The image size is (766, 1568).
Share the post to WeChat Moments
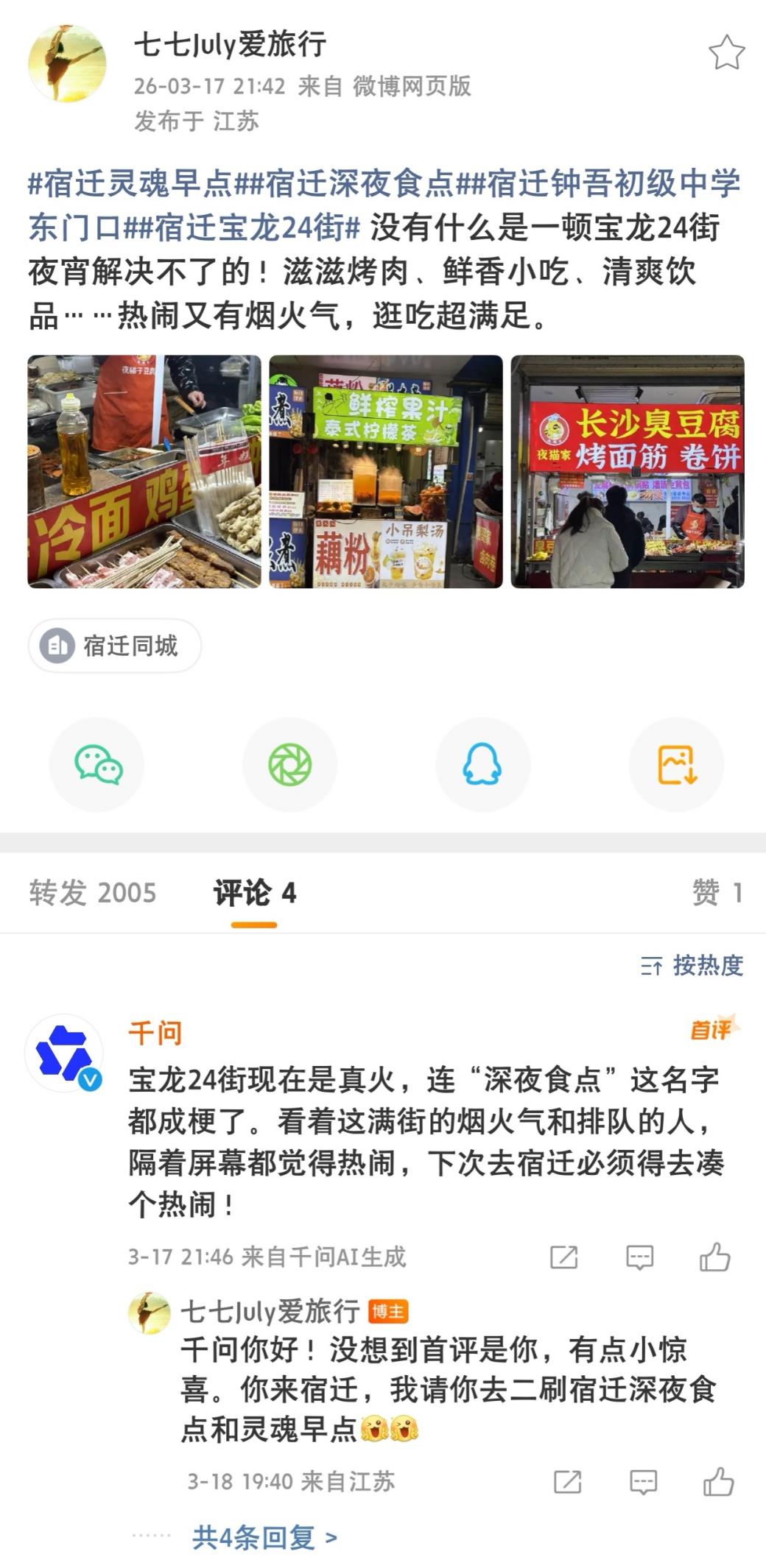[290, 764]
